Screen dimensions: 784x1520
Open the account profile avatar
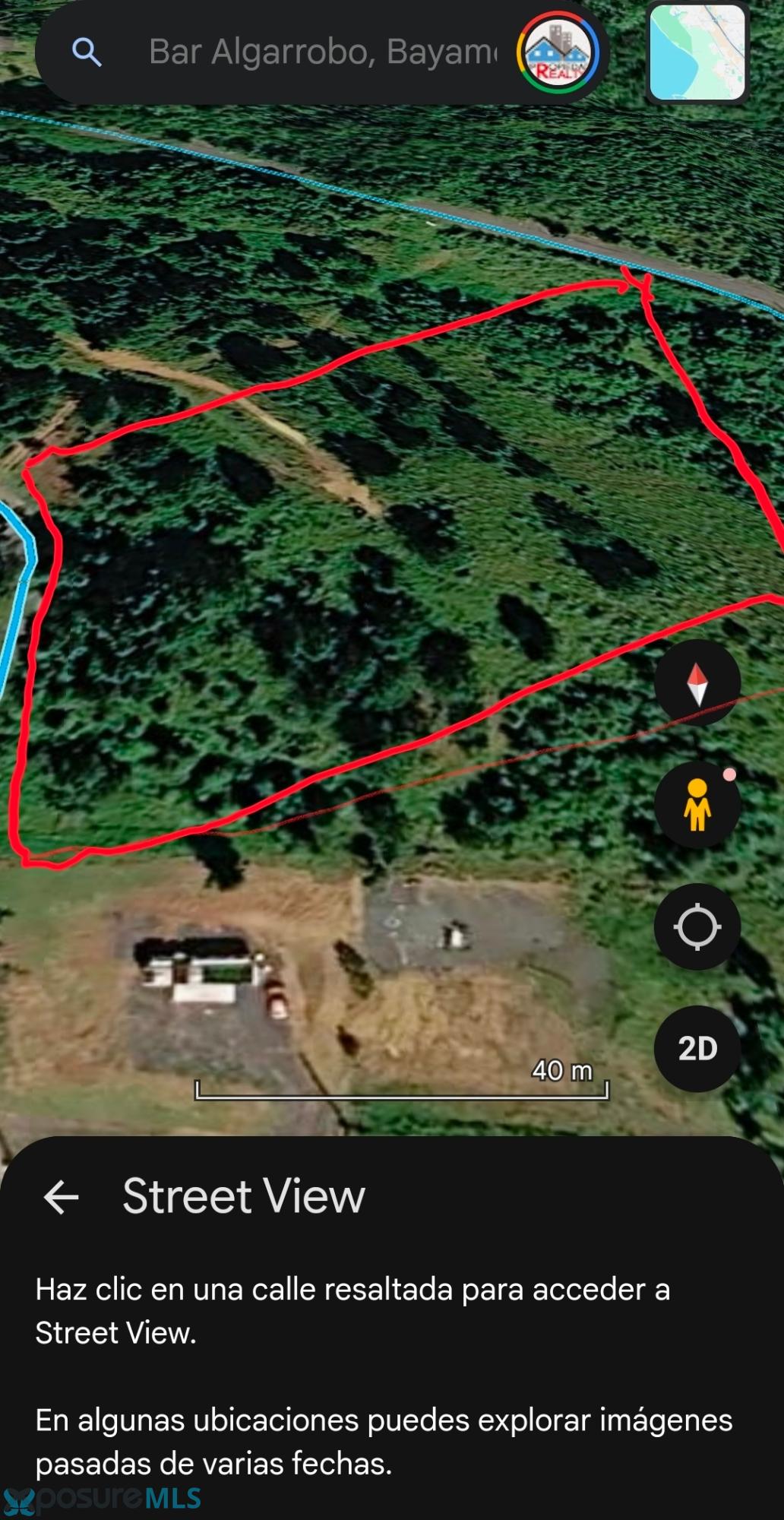click(558, 53)
